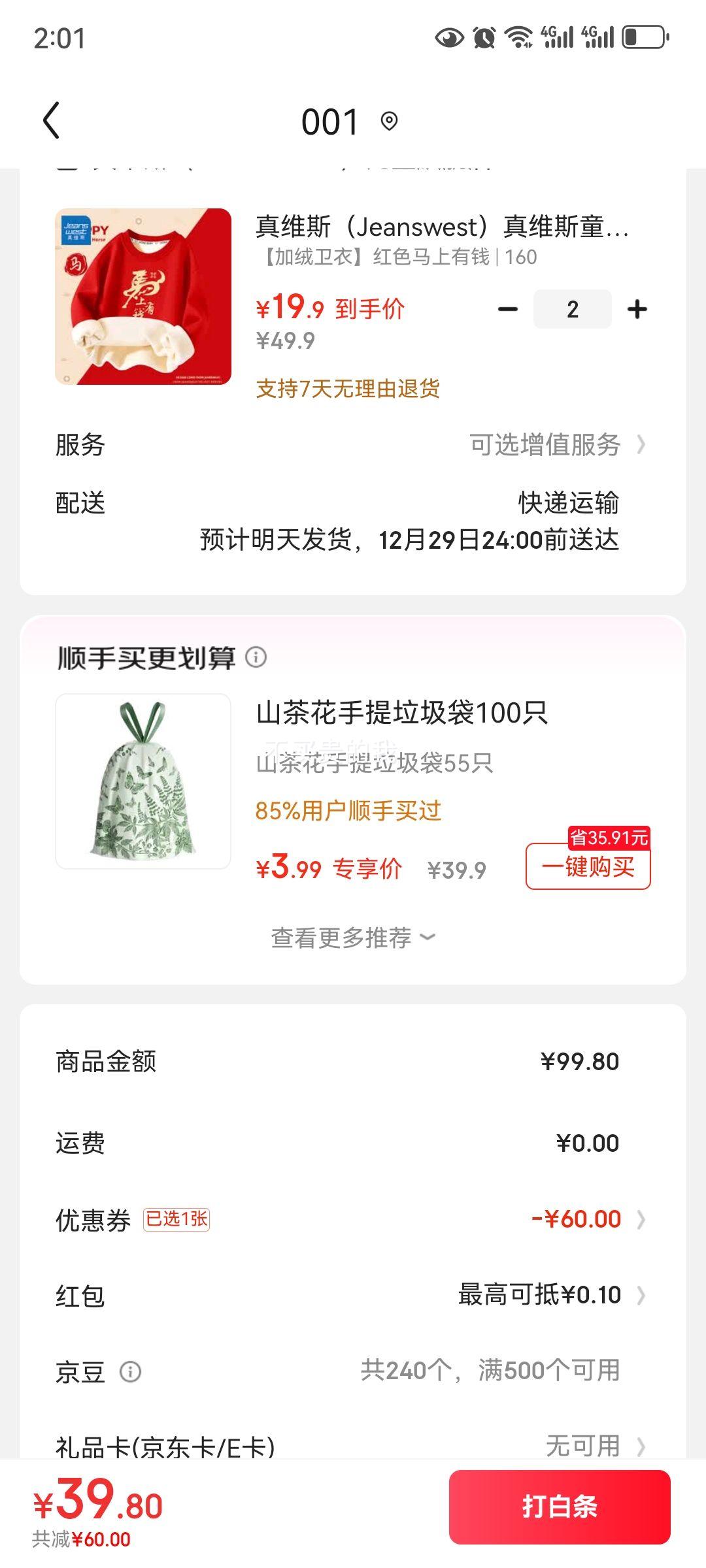706x1568 pixels.
Task: Open the Jeanswest sweatshirt product image
Action: (x=143, y=297)
